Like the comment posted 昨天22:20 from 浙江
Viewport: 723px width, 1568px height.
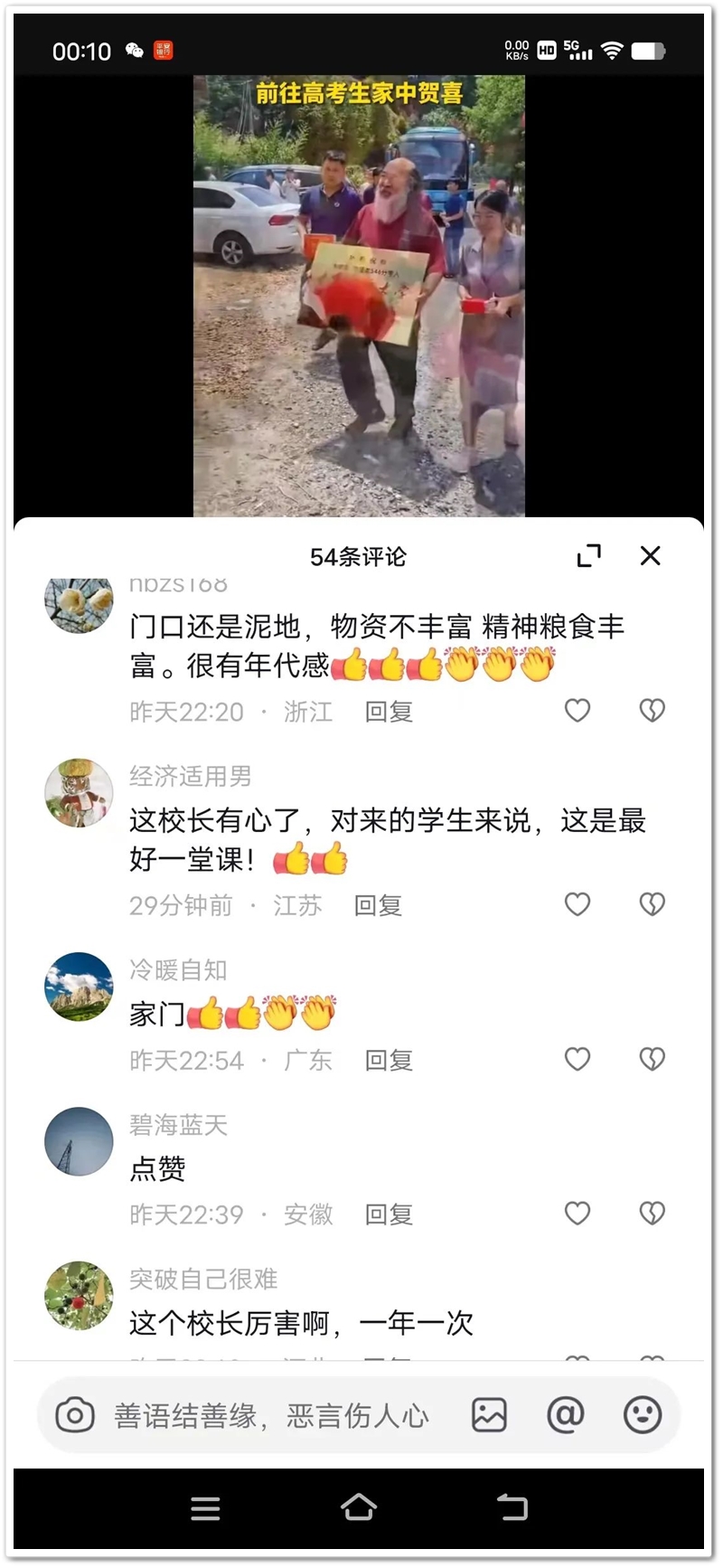pos(577,711)
